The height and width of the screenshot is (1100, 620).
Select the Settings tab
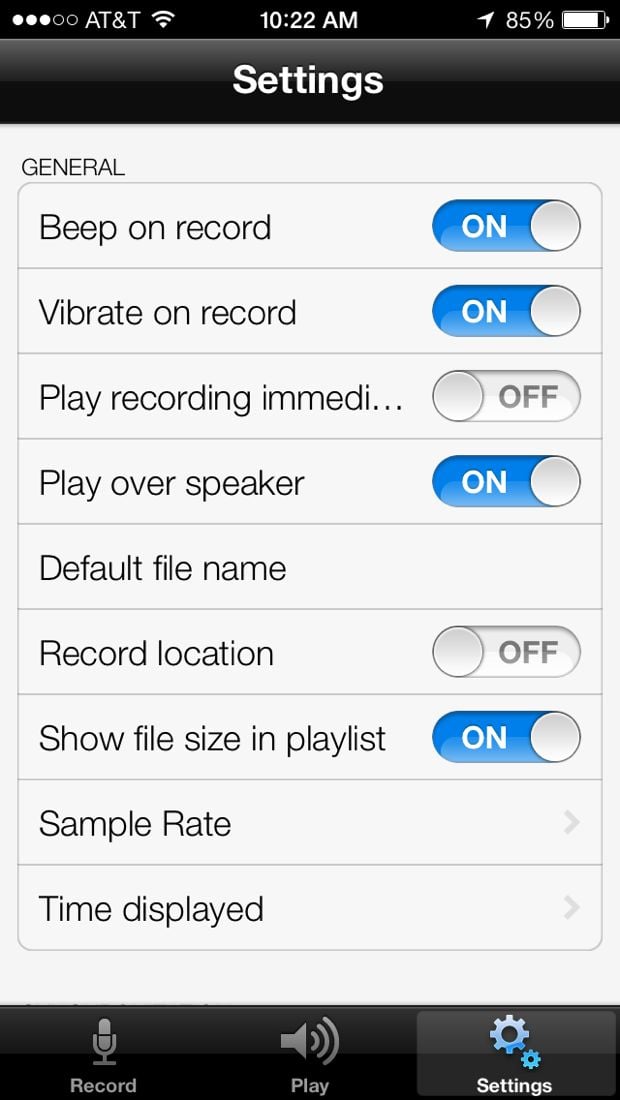coord(515,1054)
